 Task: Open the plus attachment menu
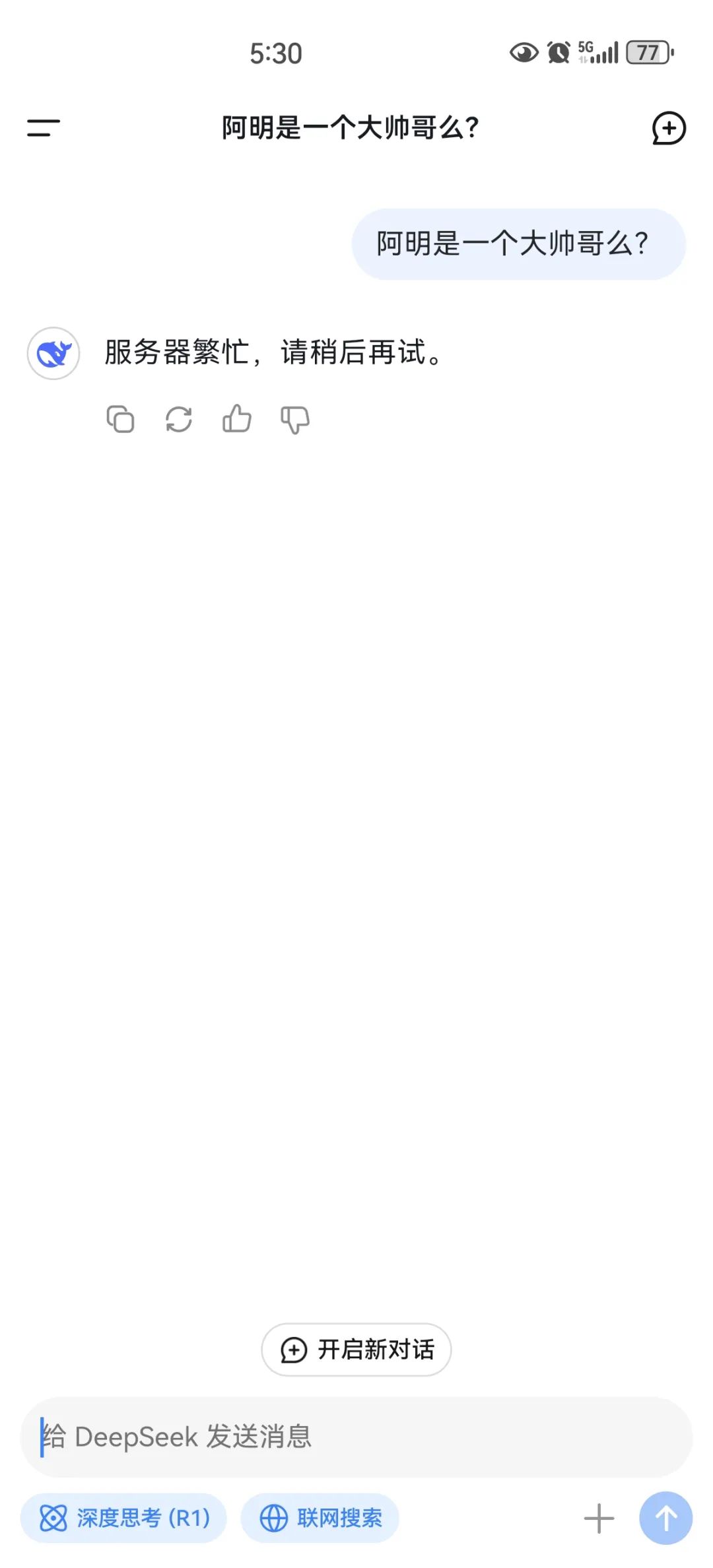tap(599, 1518)
